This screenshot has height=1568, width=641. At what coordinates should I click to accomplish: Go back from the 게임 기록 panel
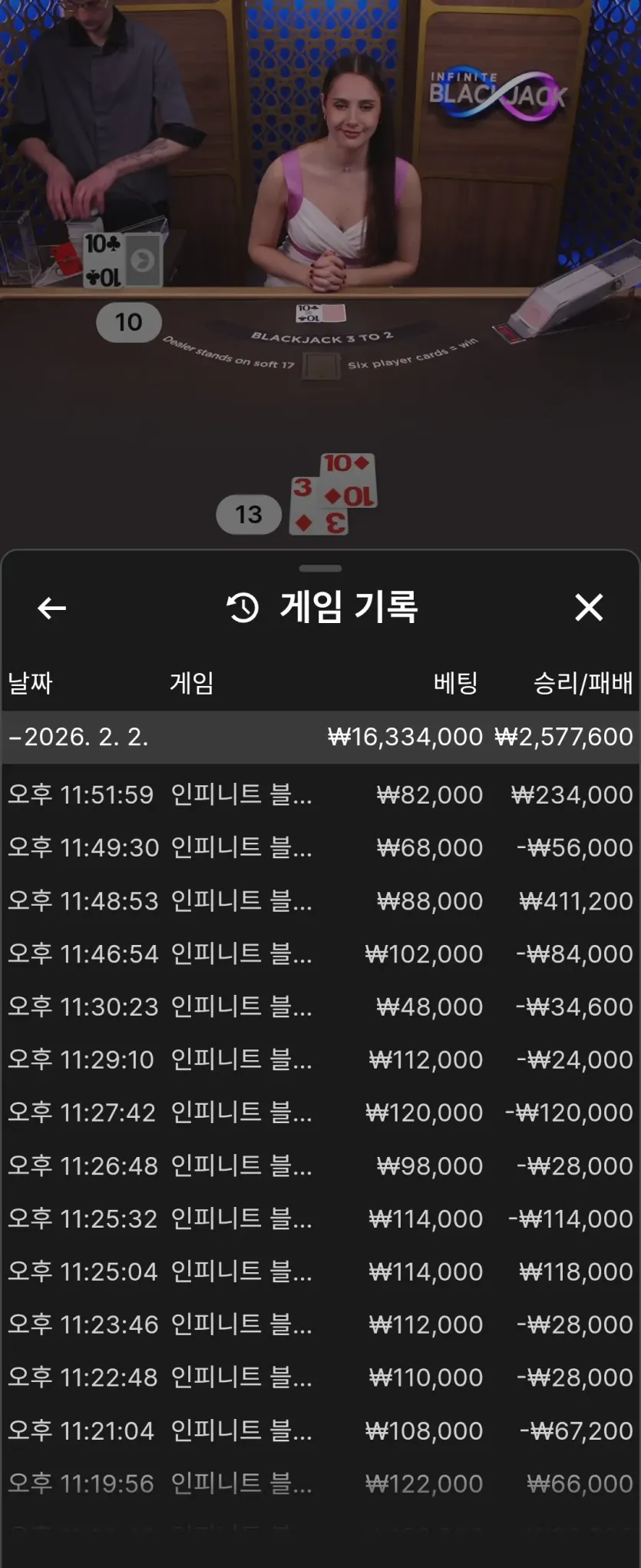tap(51, 608)
